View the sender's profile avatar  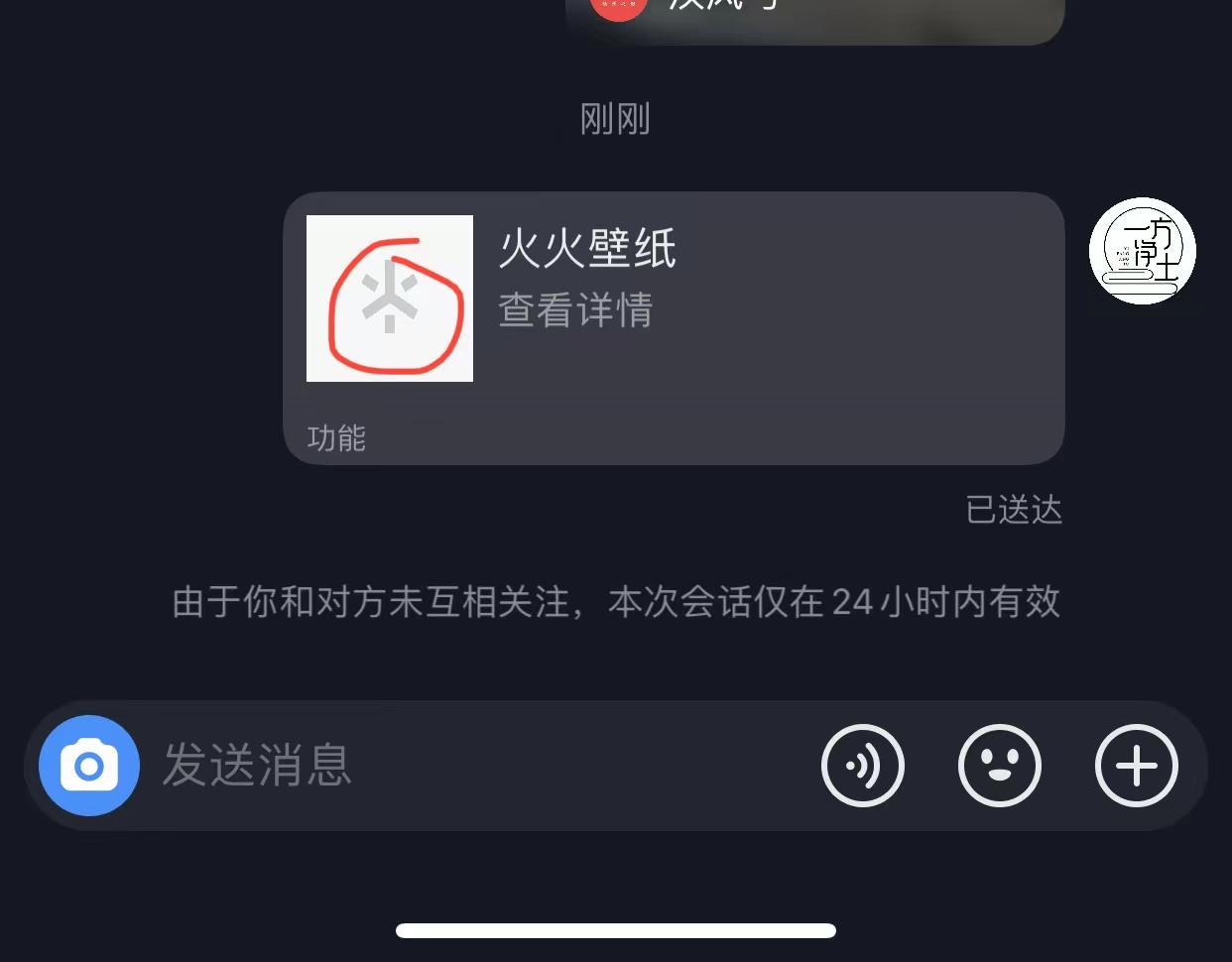click(1143, 251)
